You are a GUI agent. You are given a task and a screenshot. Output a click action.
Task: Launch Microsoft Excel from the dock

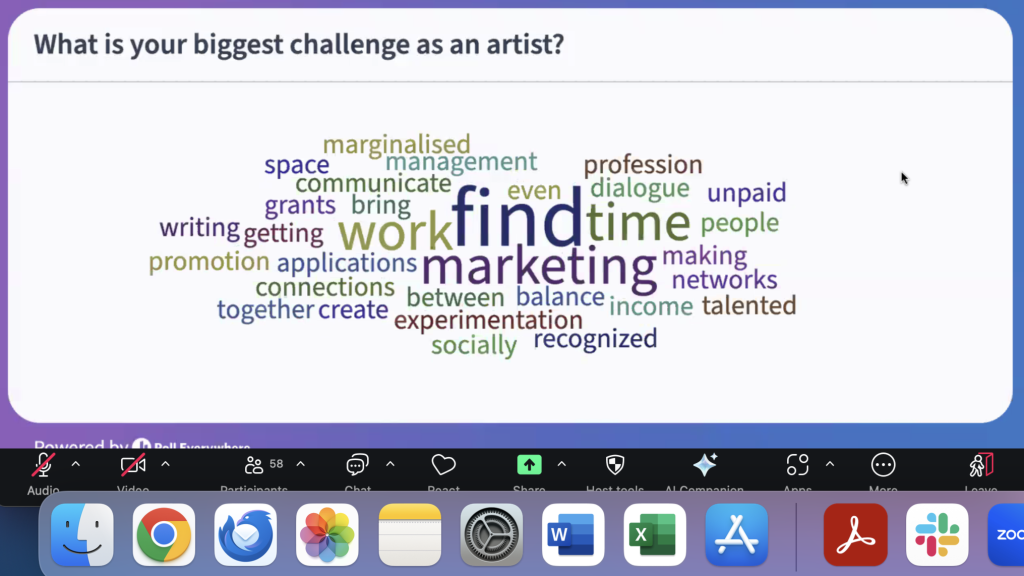[x=655, y=535]
